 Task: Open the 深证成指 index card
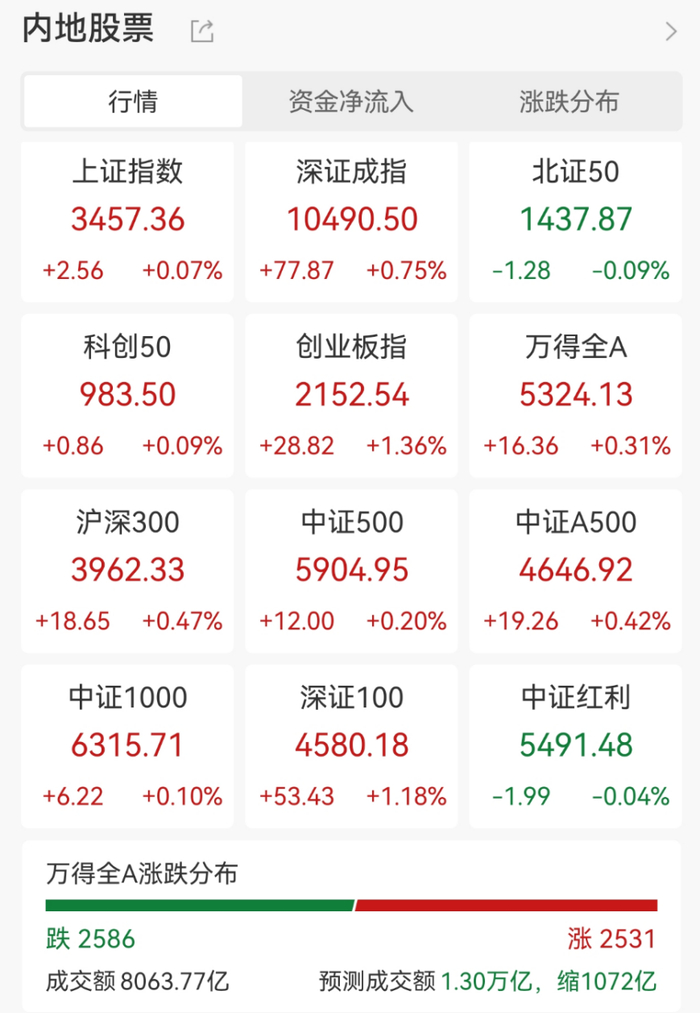coord(352,222)
